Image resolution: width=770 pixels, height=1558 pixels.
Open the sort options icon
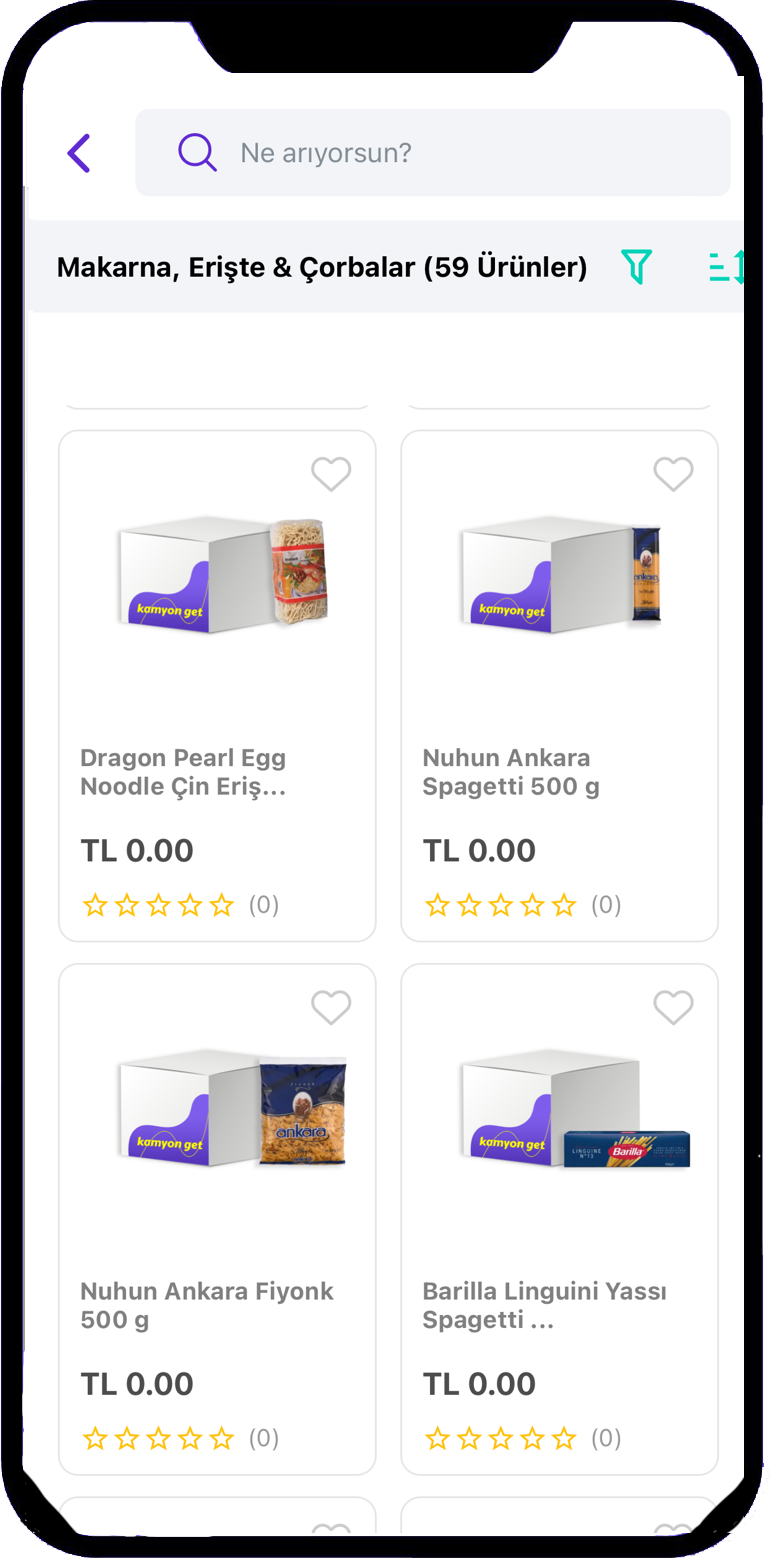[728, 267]
